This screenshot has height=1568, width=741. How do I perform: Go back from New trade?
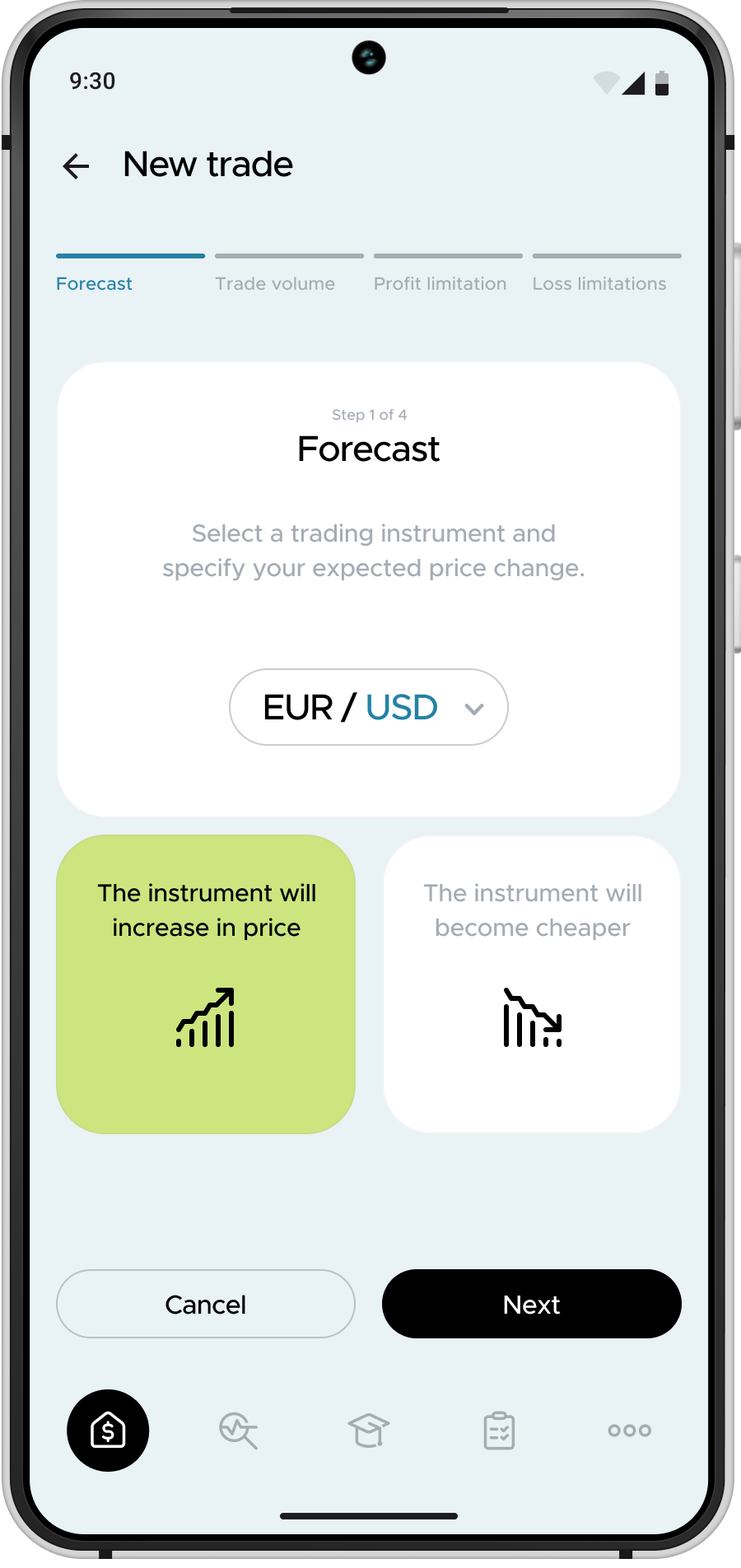76,166
